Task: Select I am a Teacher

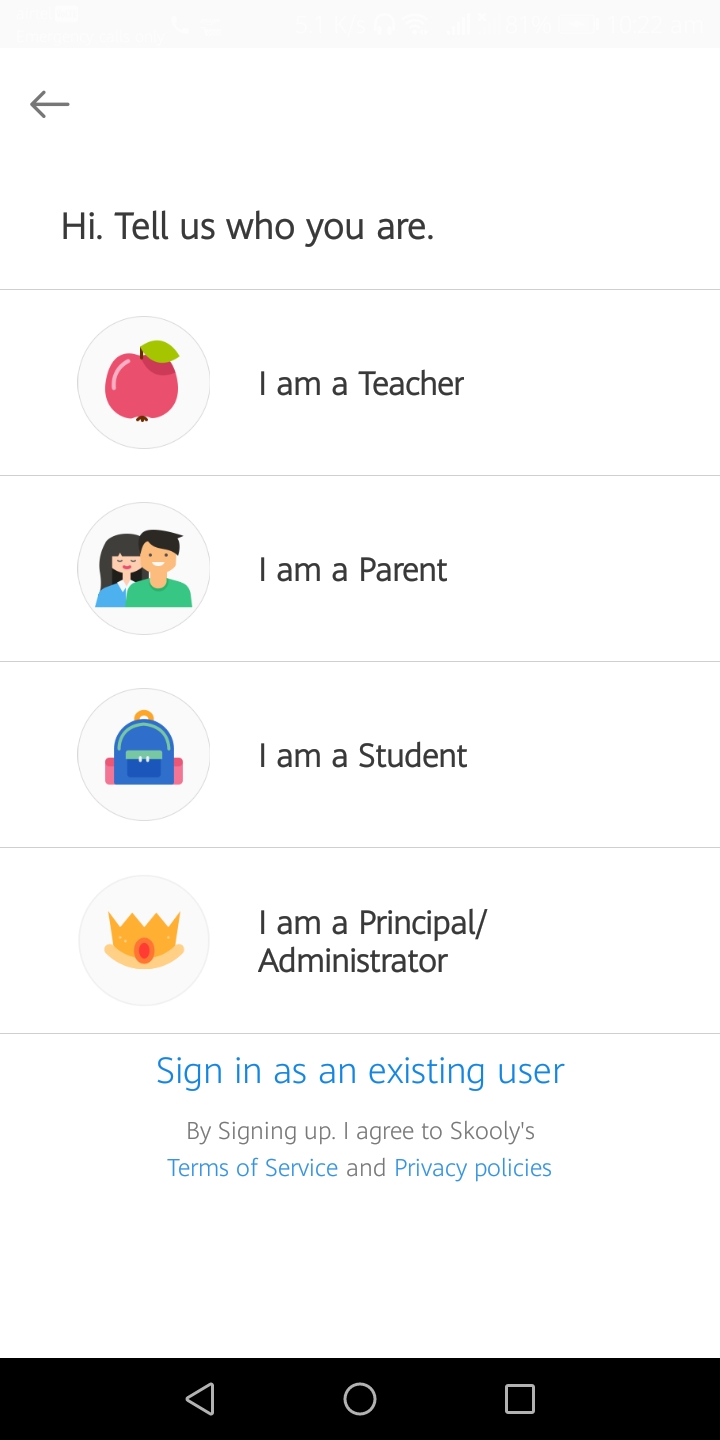Action: click(360, 383)
